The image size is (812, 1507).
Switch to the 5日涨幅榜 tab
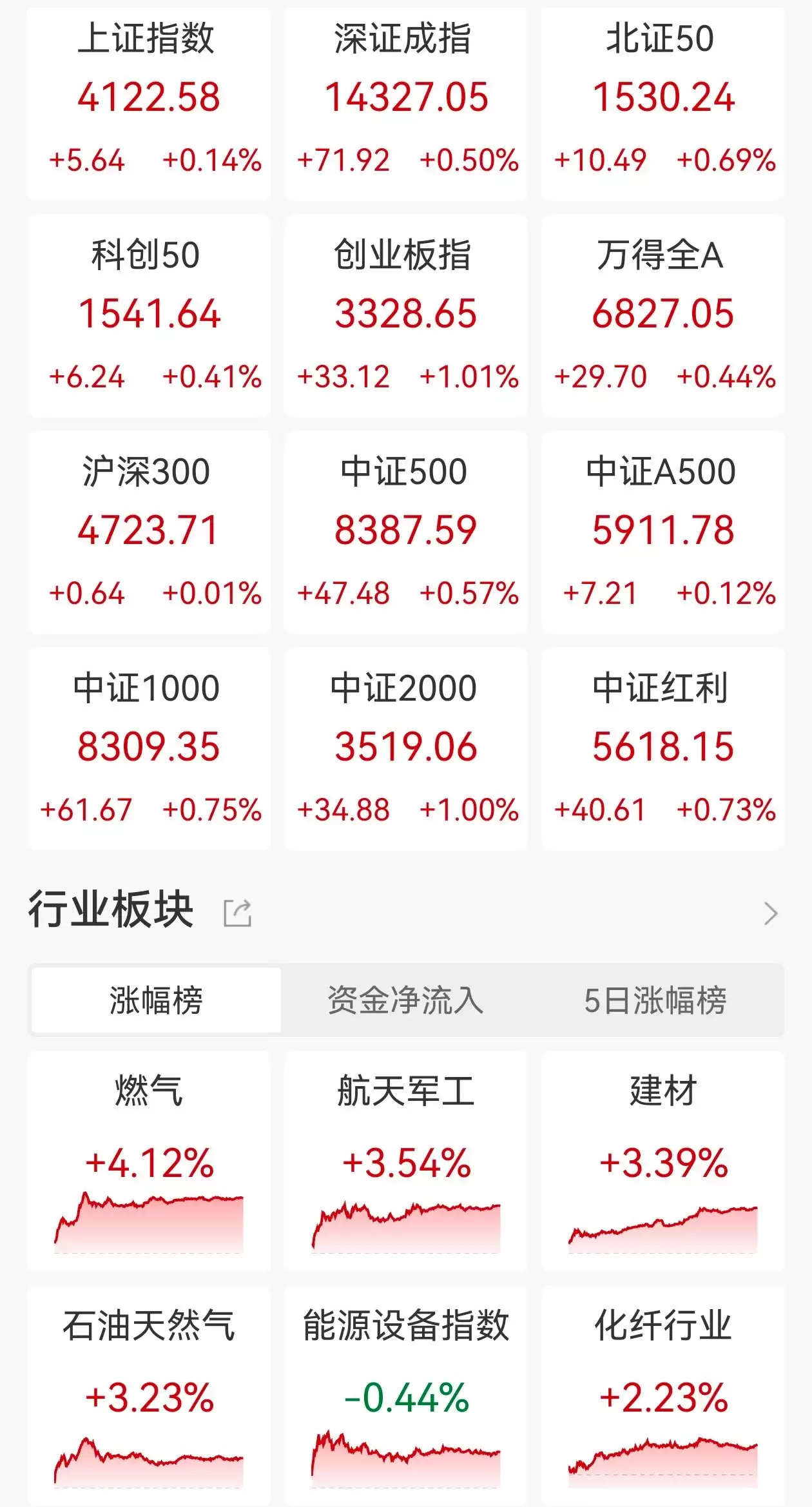coord(655,1000)
